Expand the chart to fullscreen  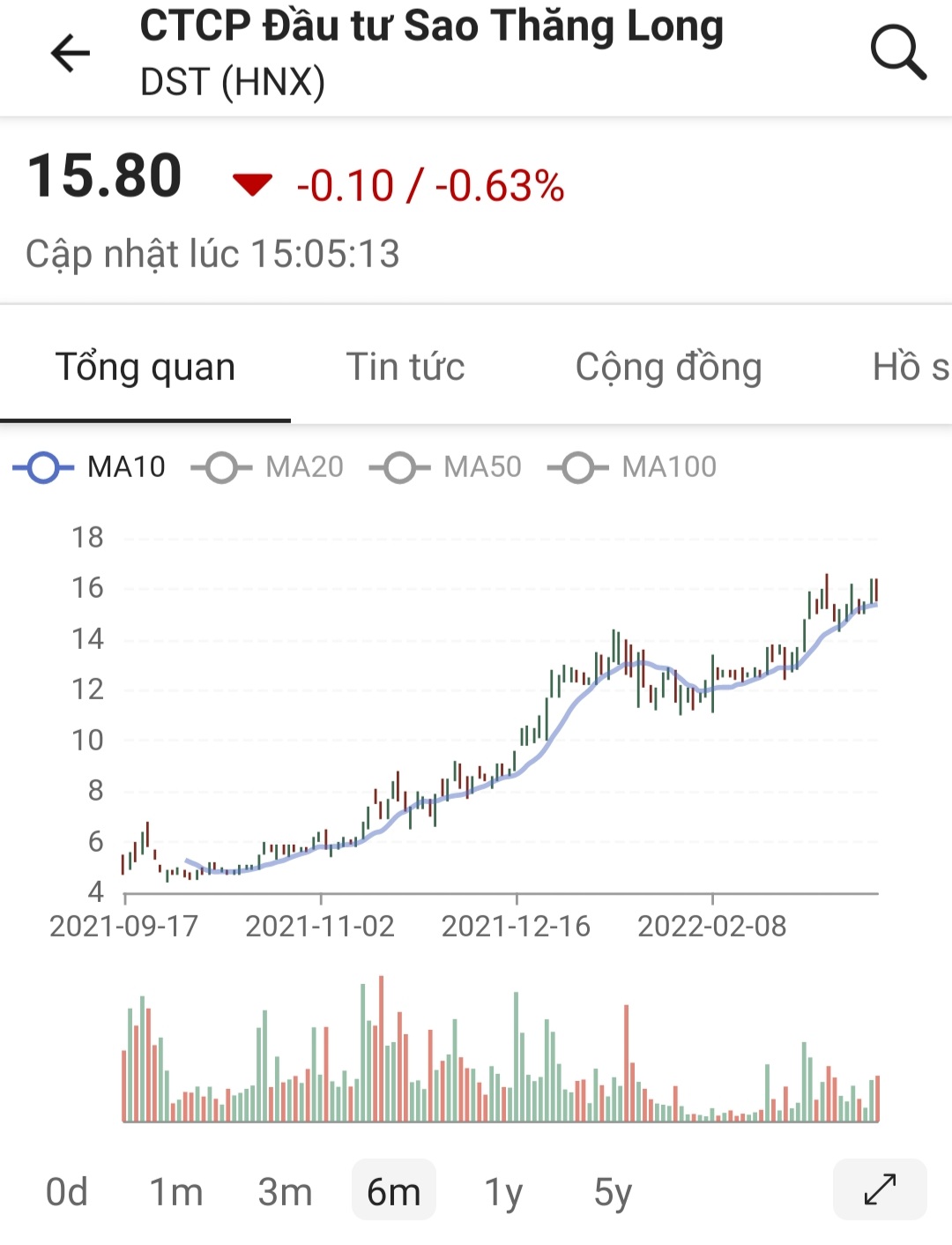(880, 1189)
